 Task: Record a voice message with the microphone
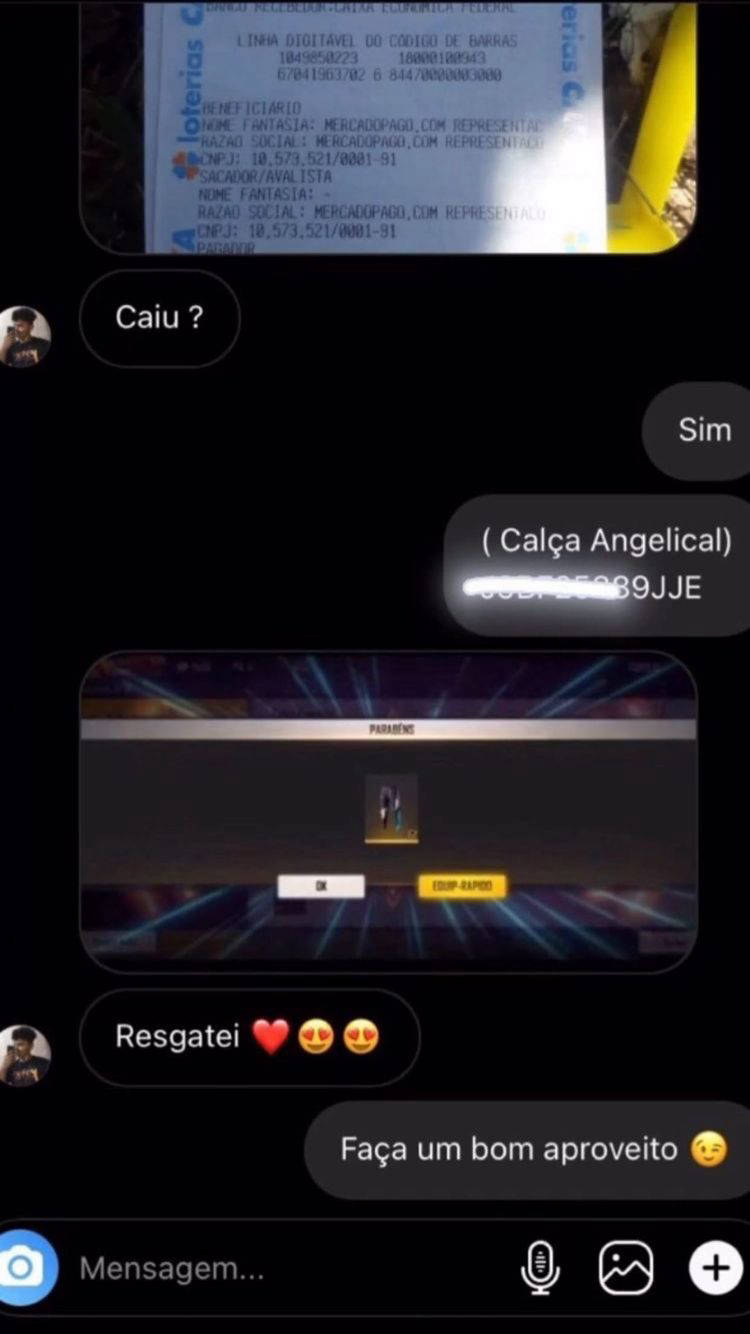coord(539,1269)
